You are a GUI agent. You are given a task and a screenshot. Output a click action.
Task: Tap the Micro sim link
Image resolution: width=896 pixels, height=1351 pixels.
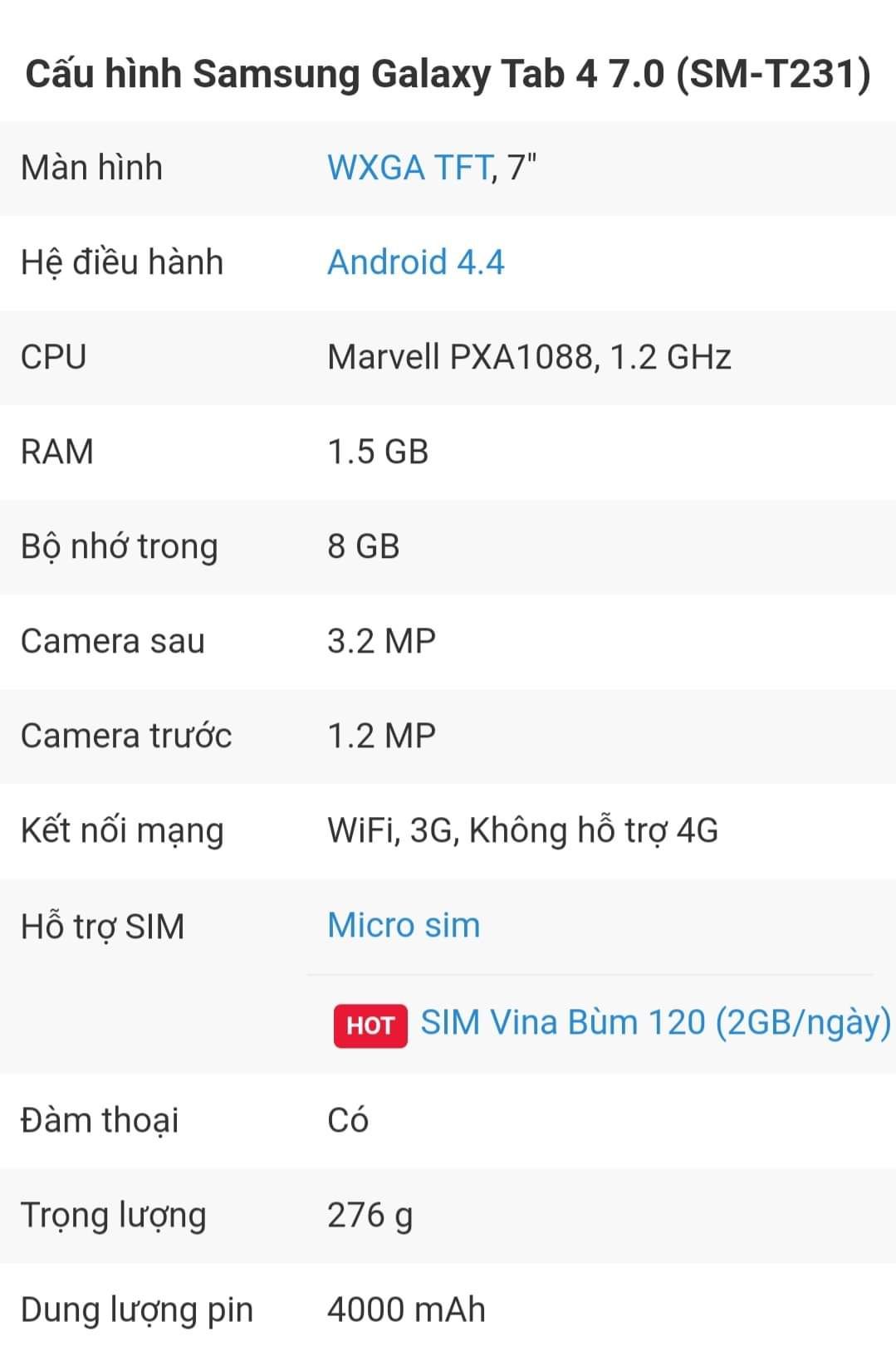tap(404, 925)
